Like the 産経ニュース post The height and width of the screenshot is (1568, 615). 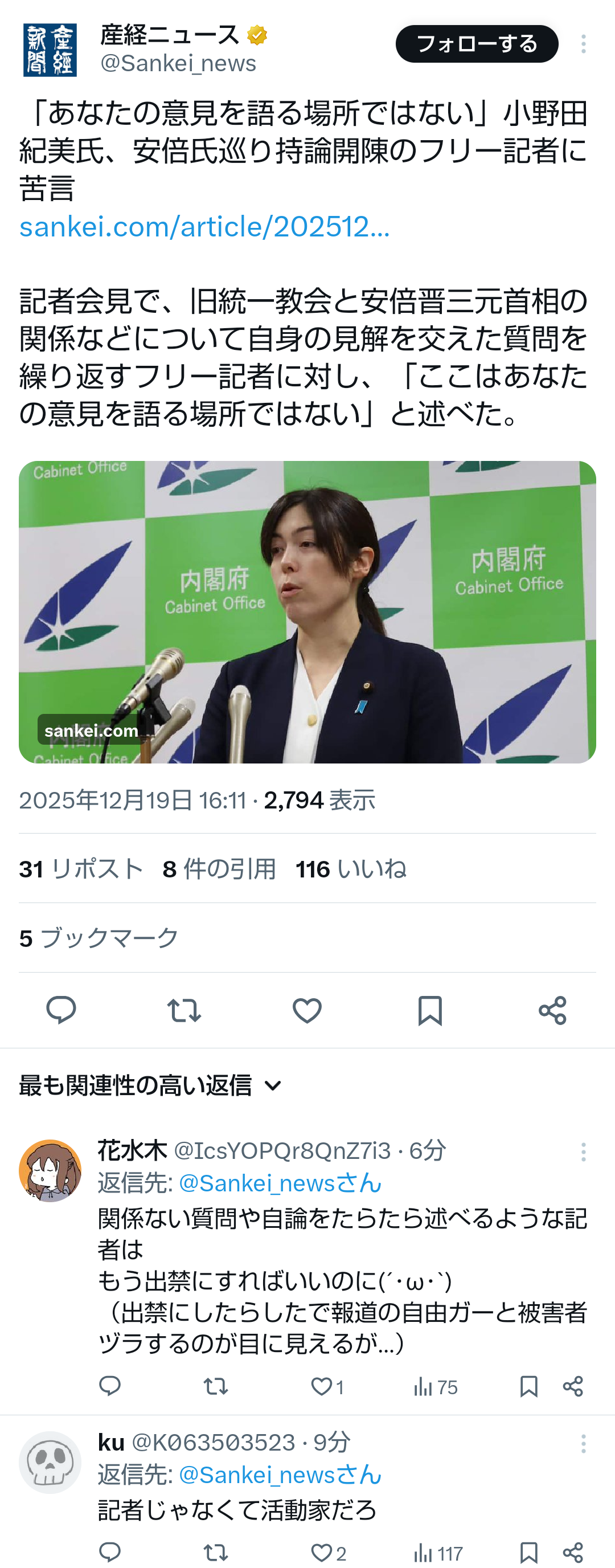coord(306,1010)
